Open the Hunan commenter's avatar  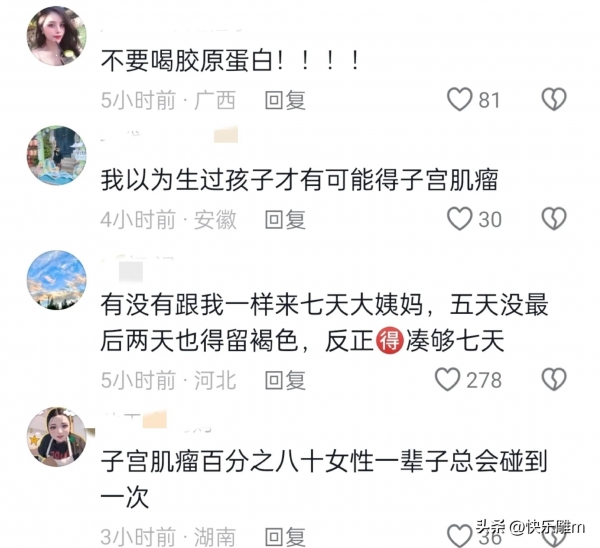(56, 436)
